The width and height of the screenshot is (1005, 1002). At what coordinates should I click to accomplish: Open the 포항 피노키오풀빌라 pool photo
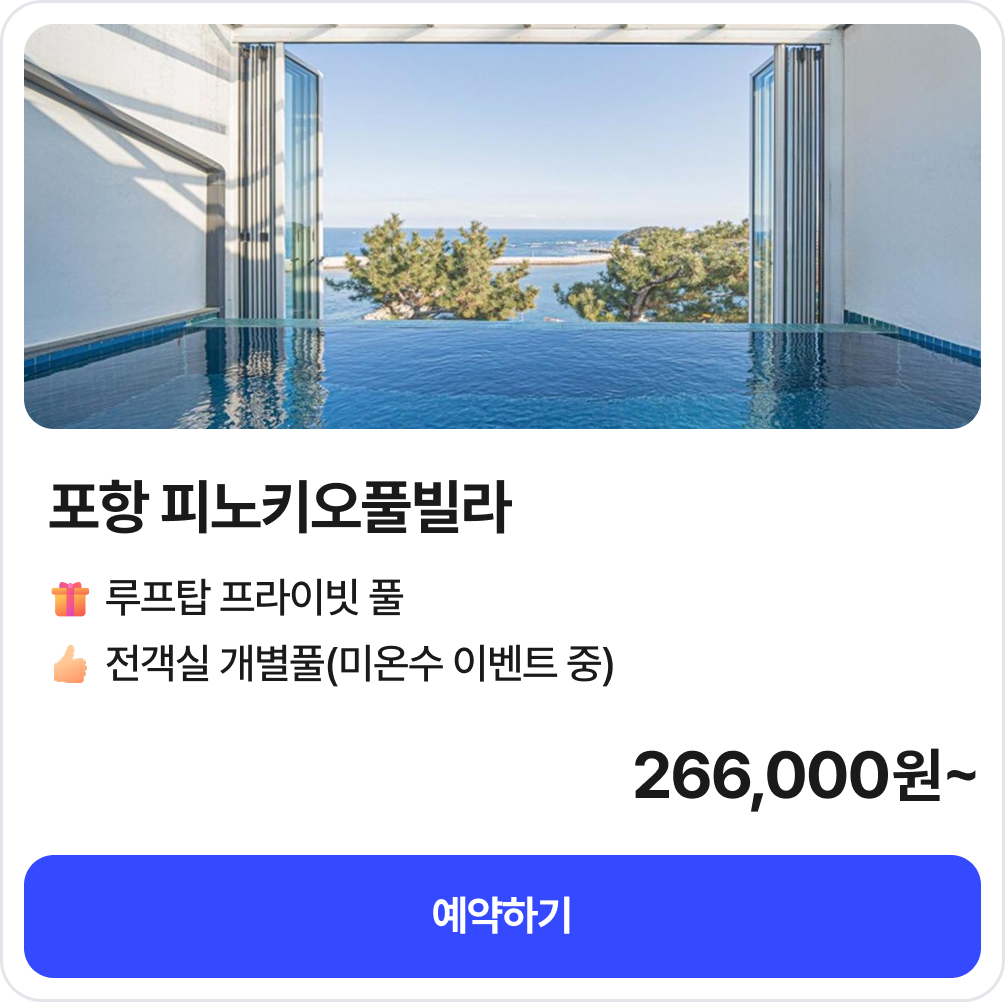click(x=502, y=226)
